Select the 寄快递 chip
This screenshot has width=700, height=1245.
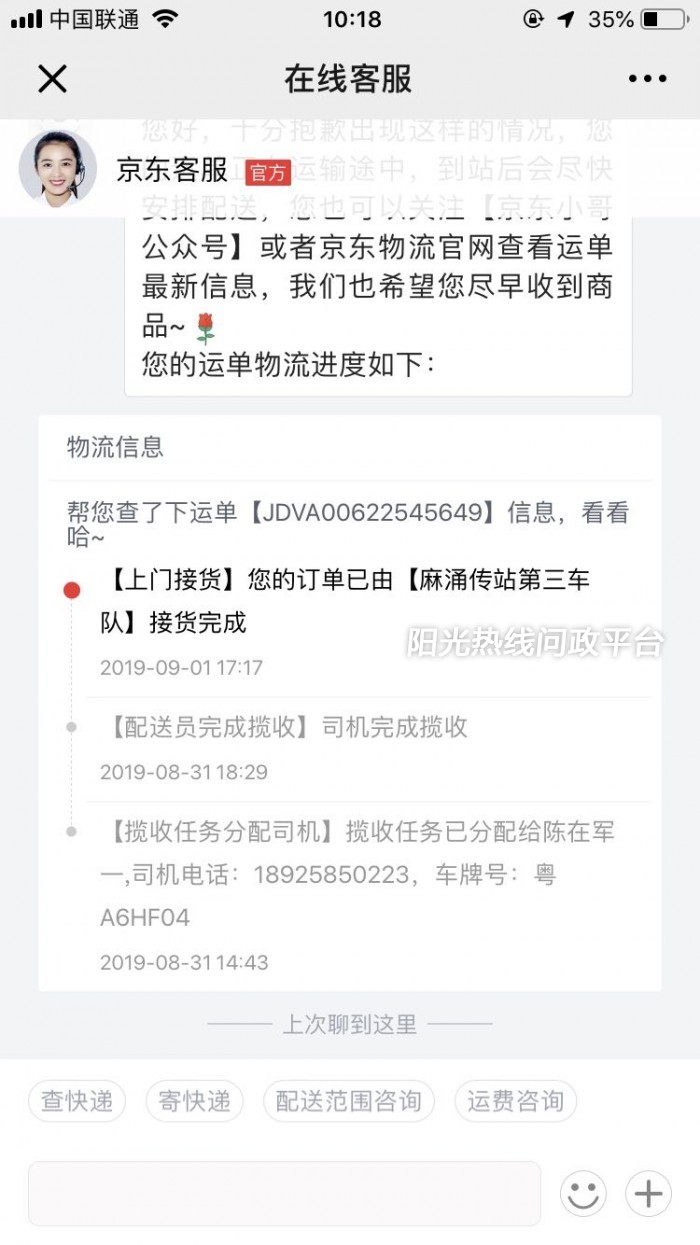pyautogui.click(x=194, y=1101)
